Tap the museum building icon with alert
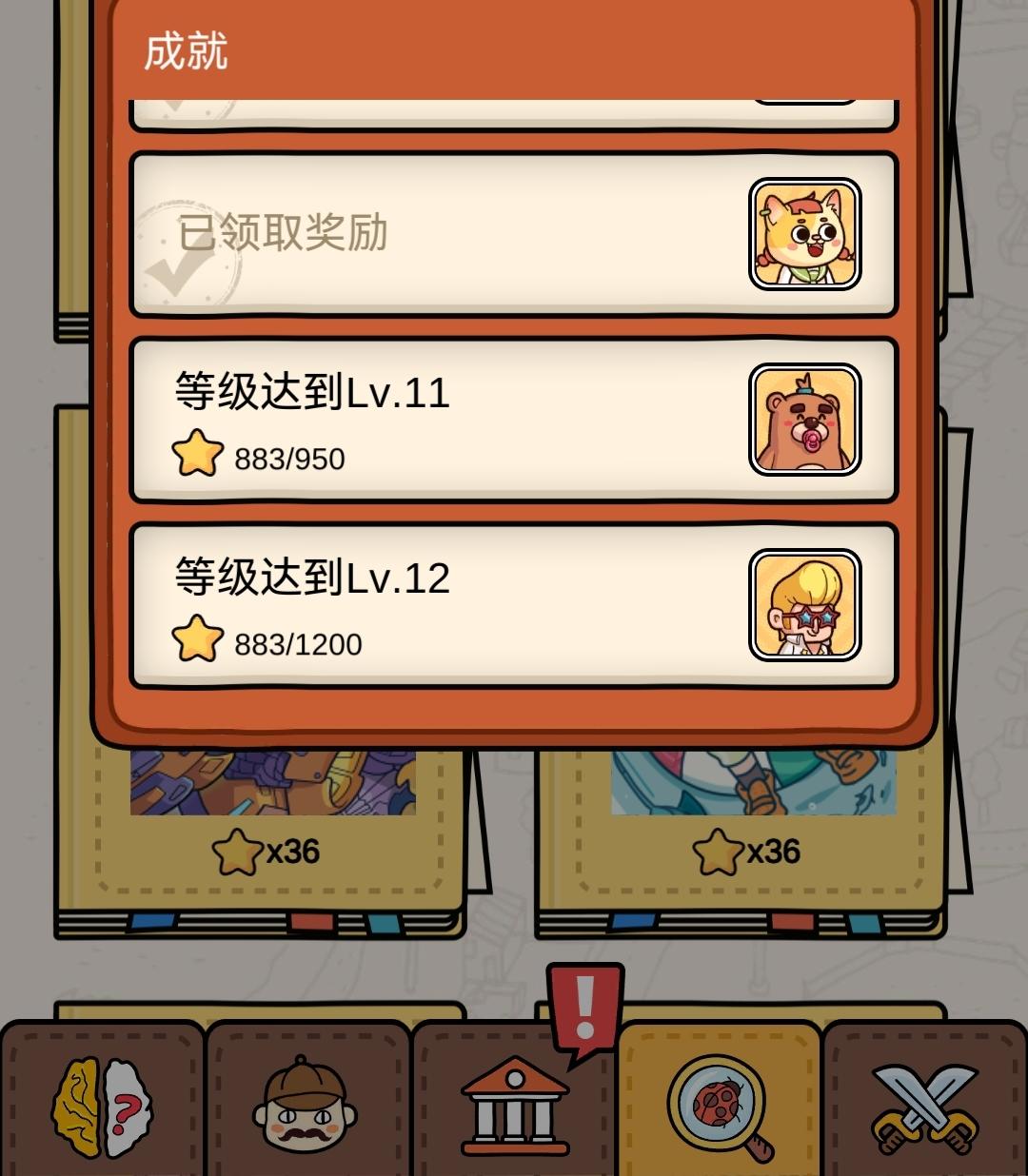This screenshot has width=1028, height=1176. [x=512, y=1104]
